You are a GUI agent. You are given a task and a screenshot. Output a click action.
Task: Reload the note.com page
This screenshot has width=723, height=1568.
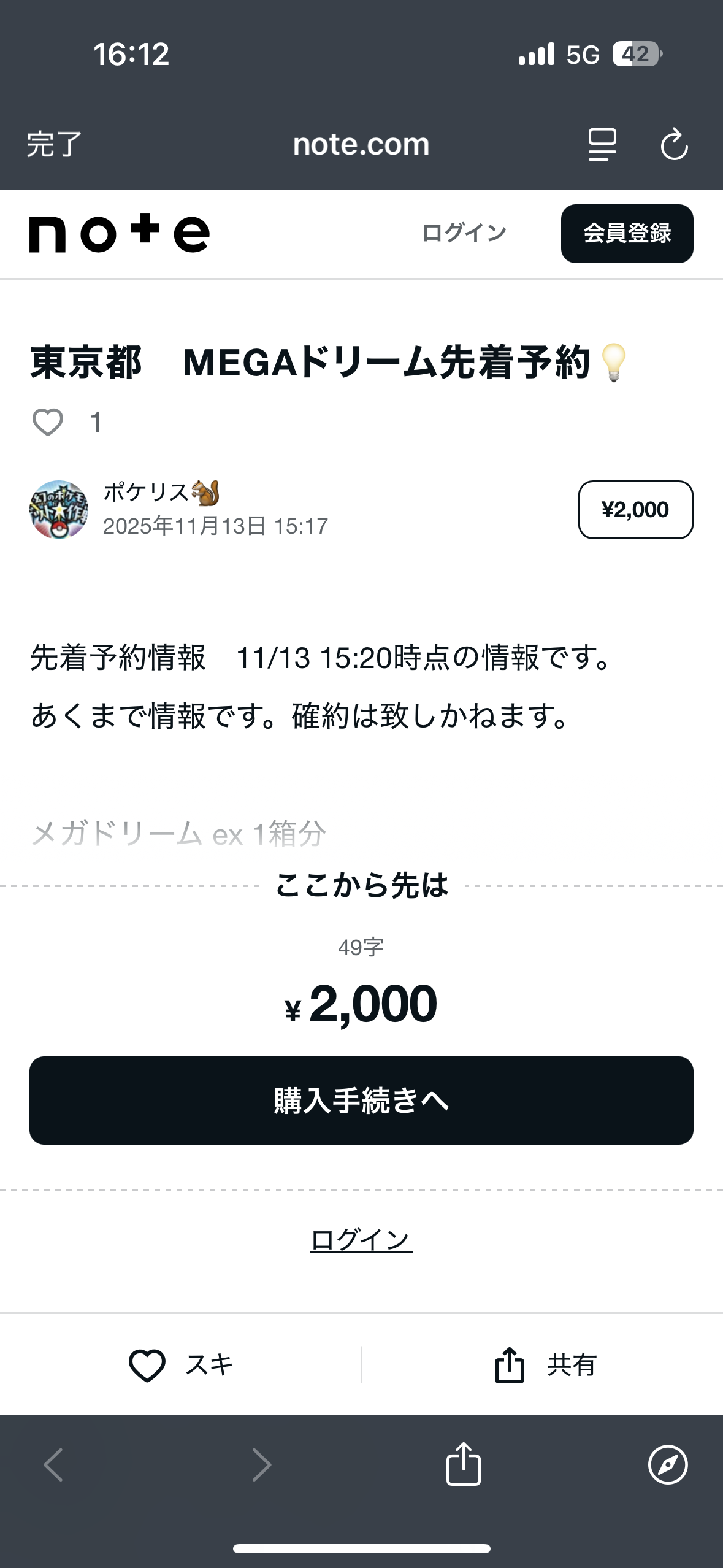(x=674, y=144)
